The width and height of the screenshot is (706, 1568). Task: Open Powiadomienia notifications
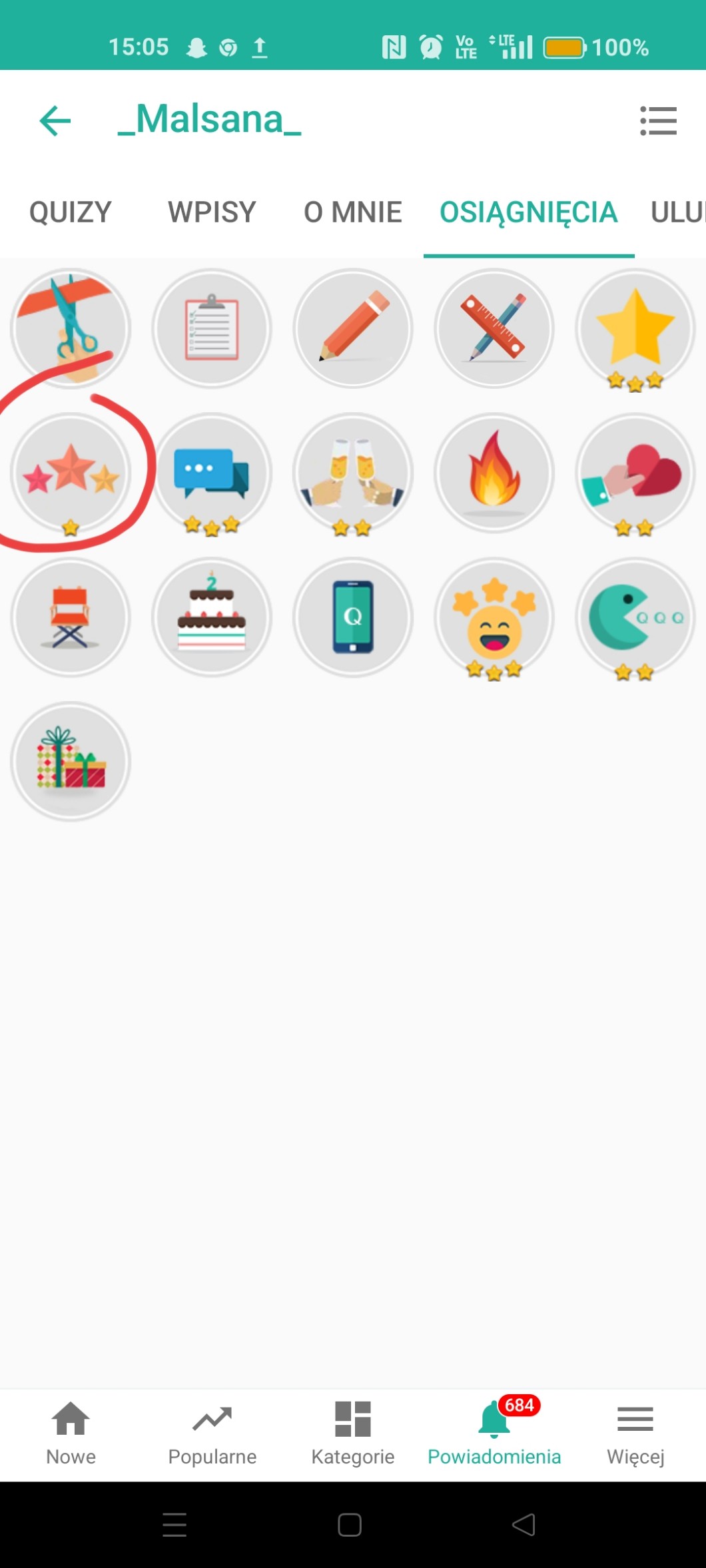click(x=494, y=1432)
